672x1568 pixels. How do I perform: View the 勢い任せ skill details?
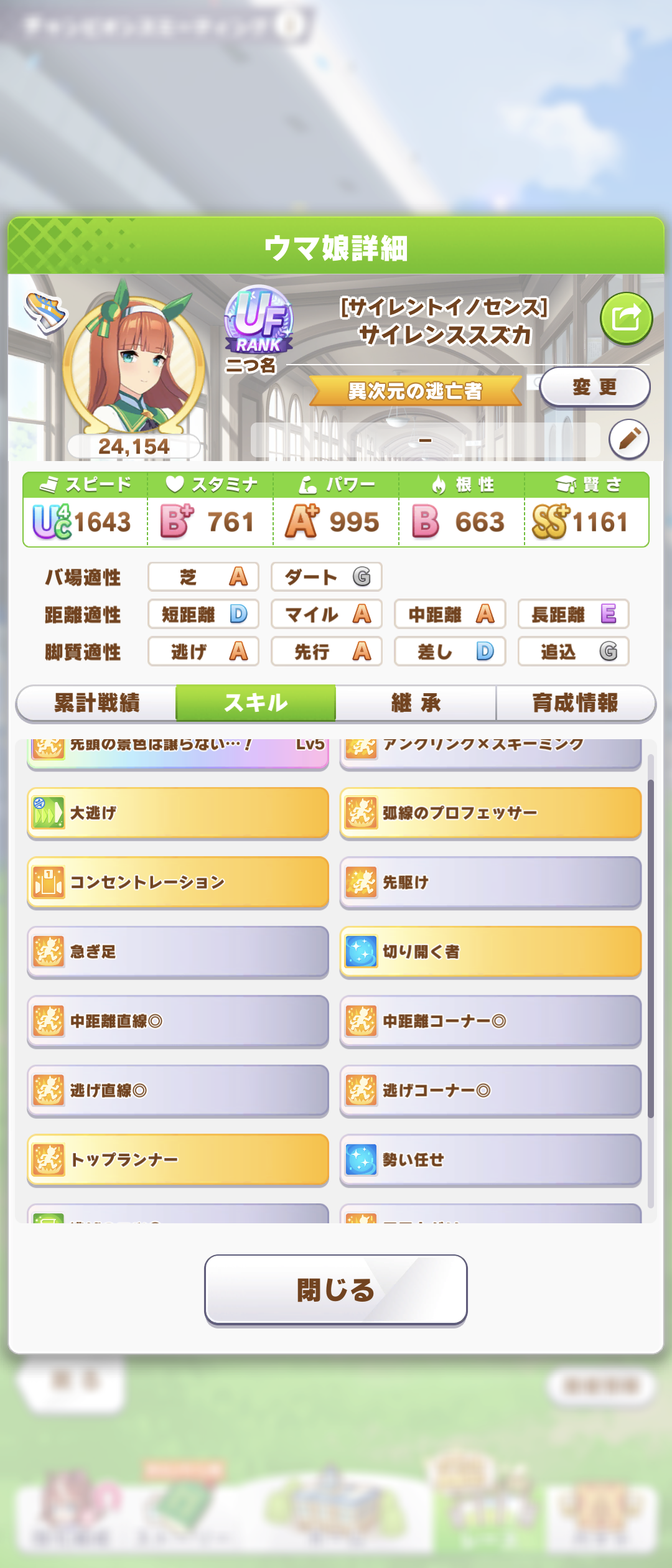(490, 1159)
